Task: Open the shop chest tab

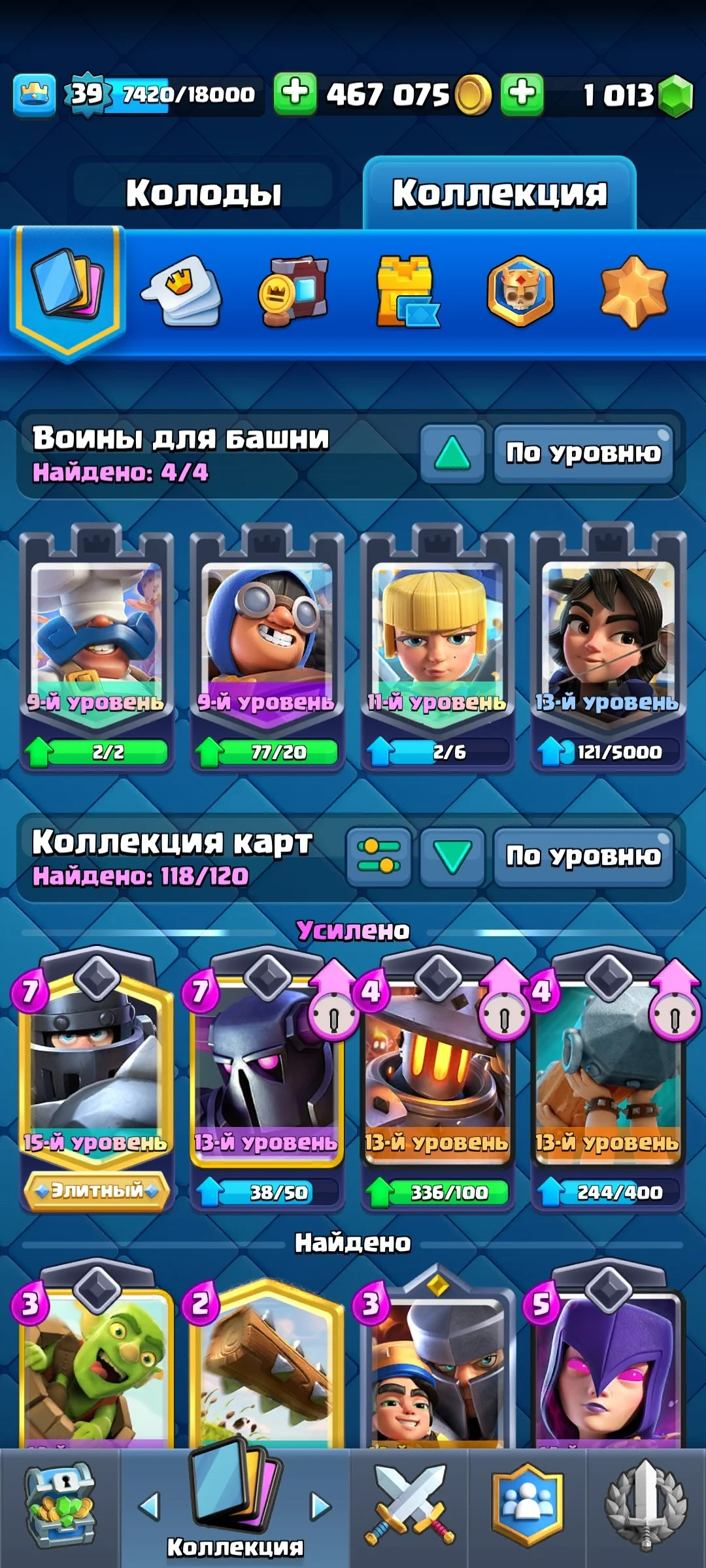Action: (60, 1506)
